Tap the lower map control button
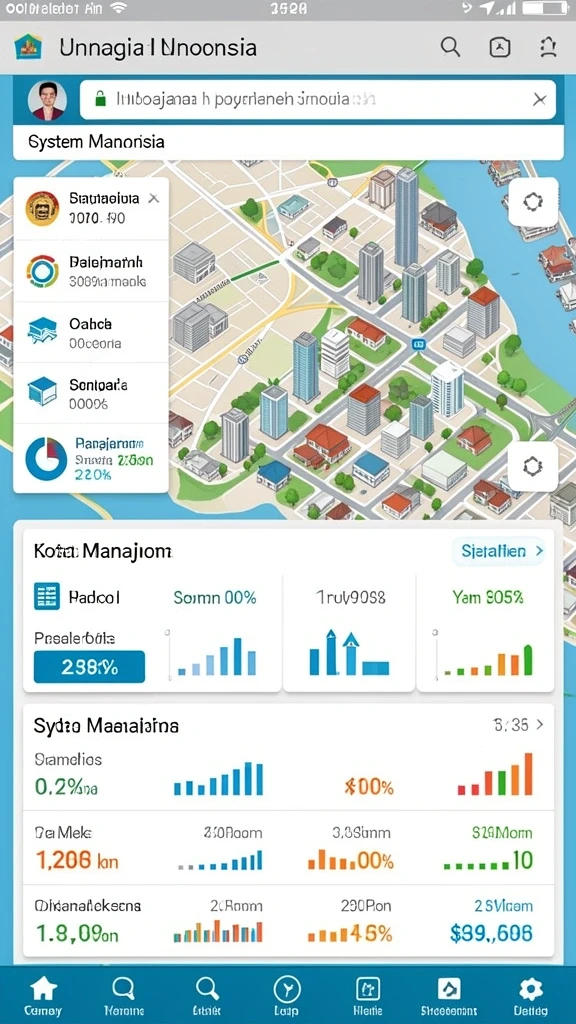Viewport: 576px width, 1024px height. [533, 466]
